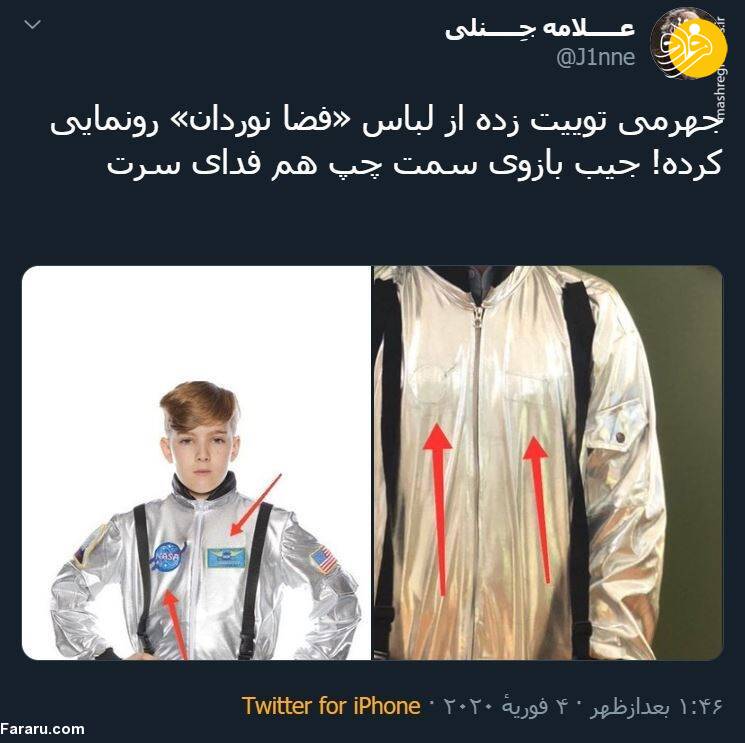Screen dimensions: 745x743
Task: Open the photo of the silver jacket
Action: point(547,463)
